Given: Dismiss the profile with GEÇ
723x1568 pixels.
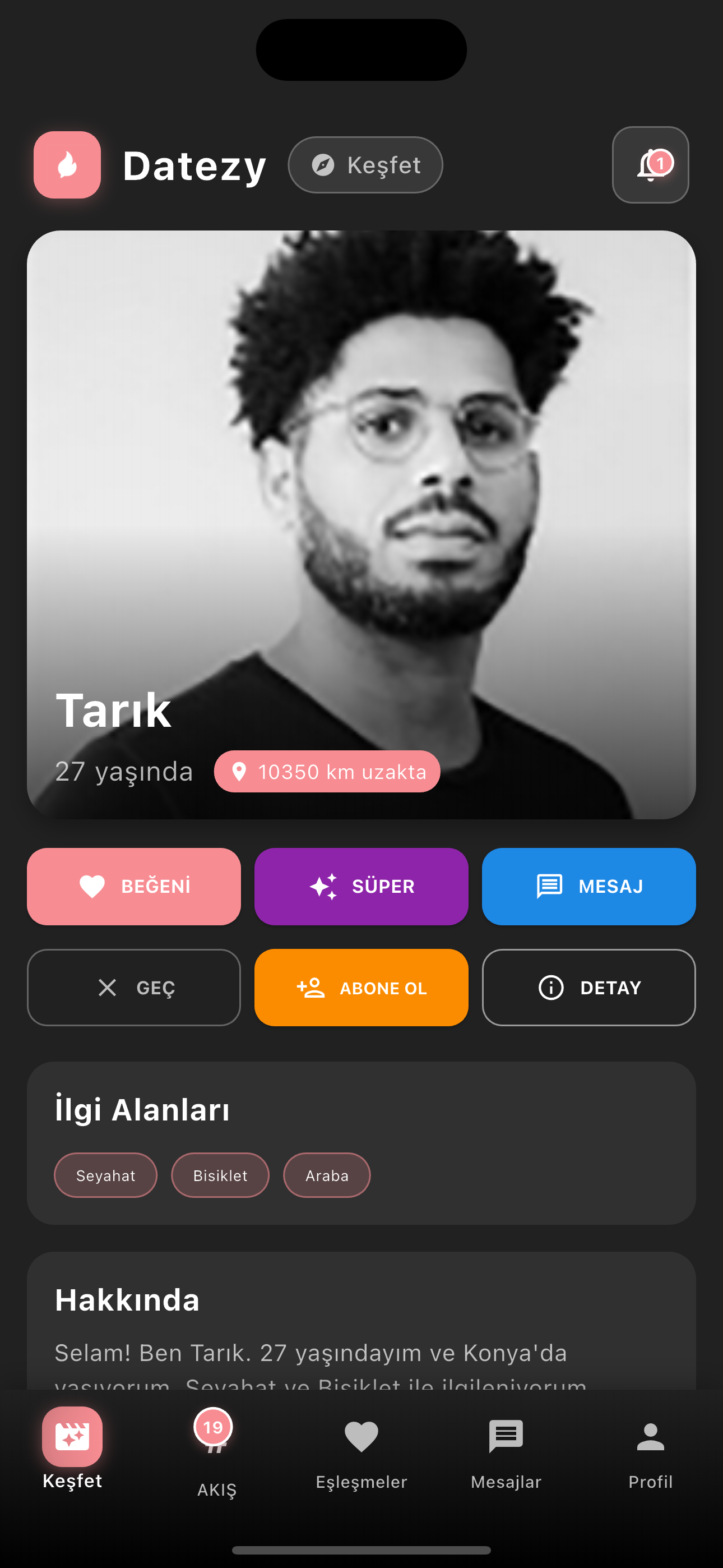Looking at the screenshot, I should click(x=134, y=988).
